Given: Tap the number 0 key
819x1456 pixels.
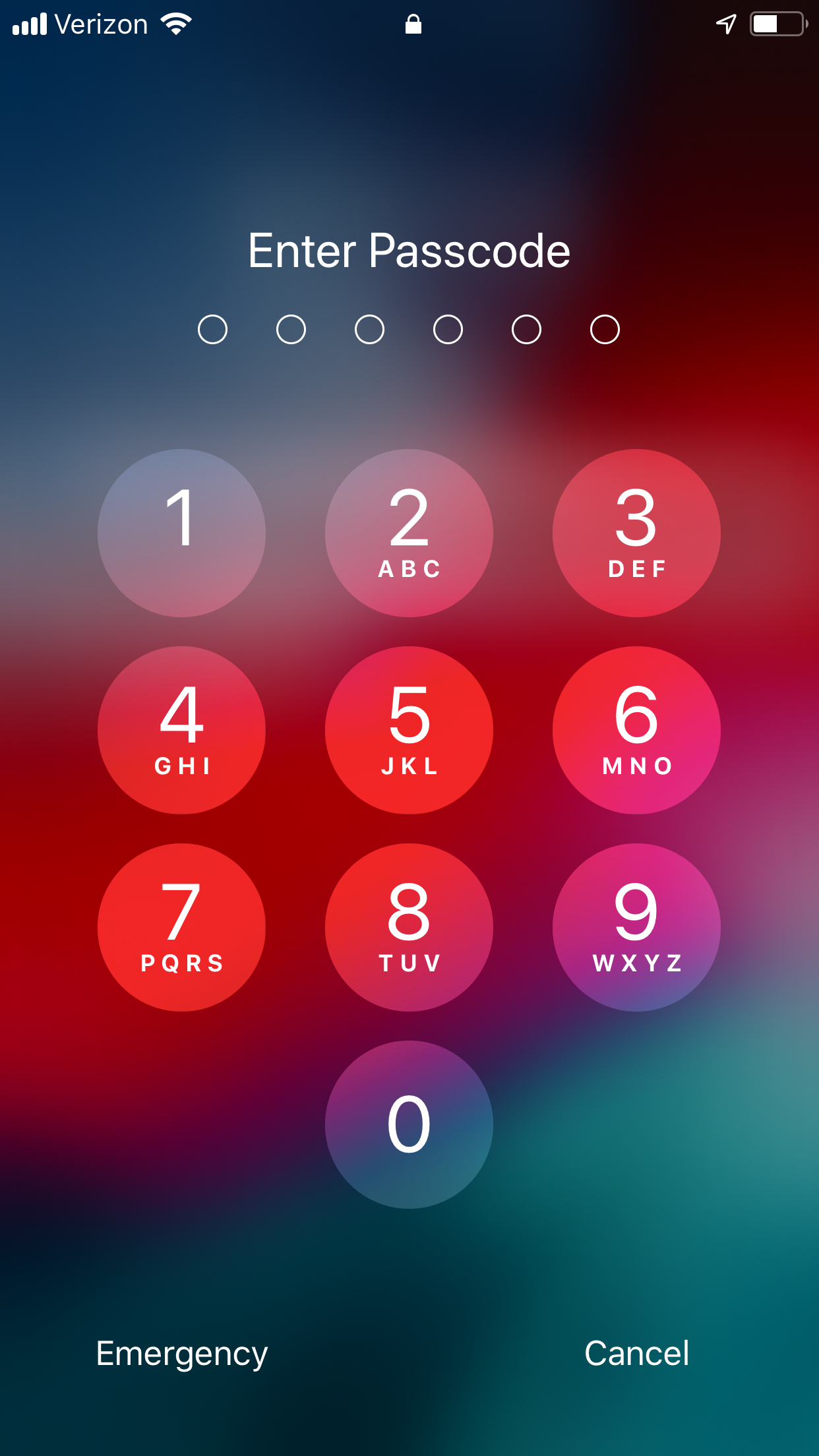Looking at the screenshot, I should (409, 1123).
